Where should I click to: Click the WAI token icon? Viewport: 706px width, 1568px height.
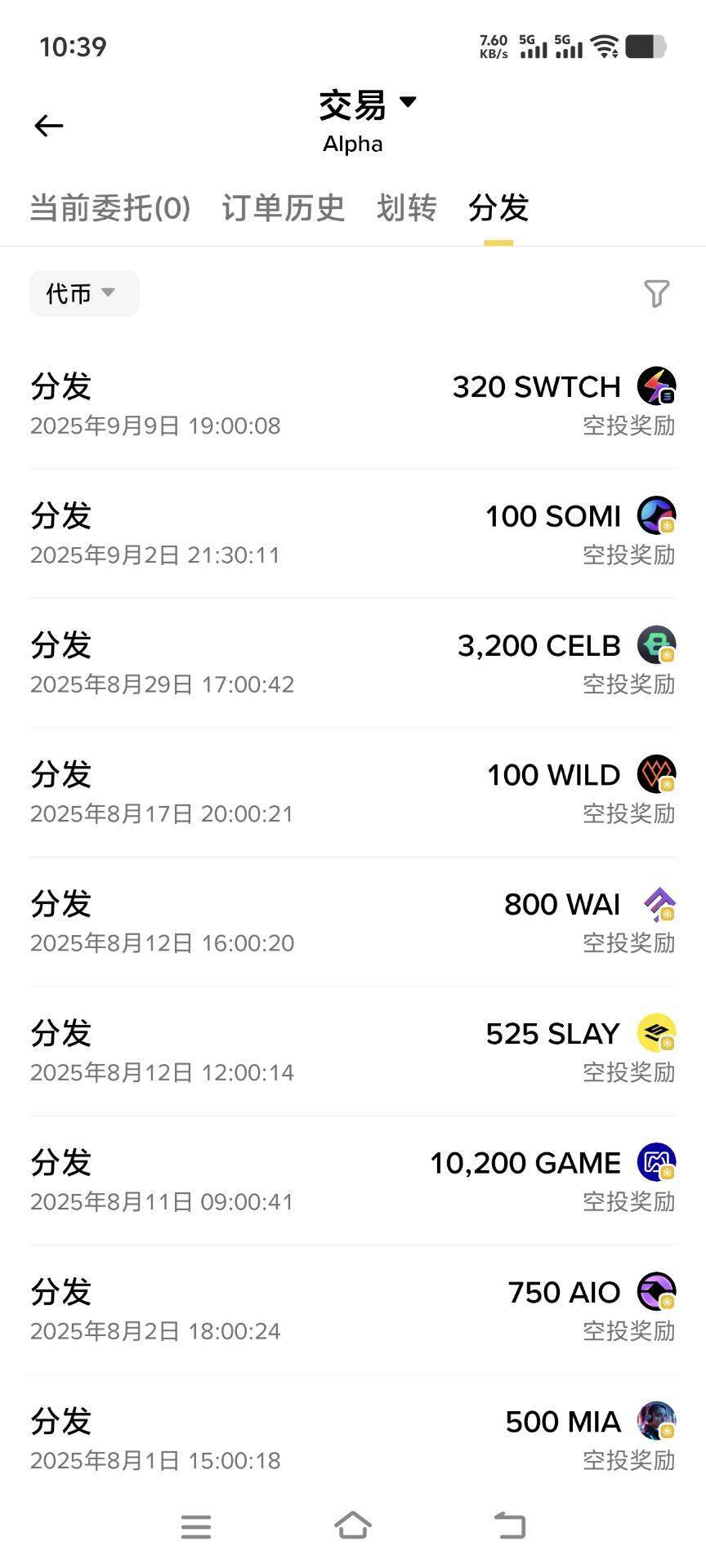click(656, 903)
